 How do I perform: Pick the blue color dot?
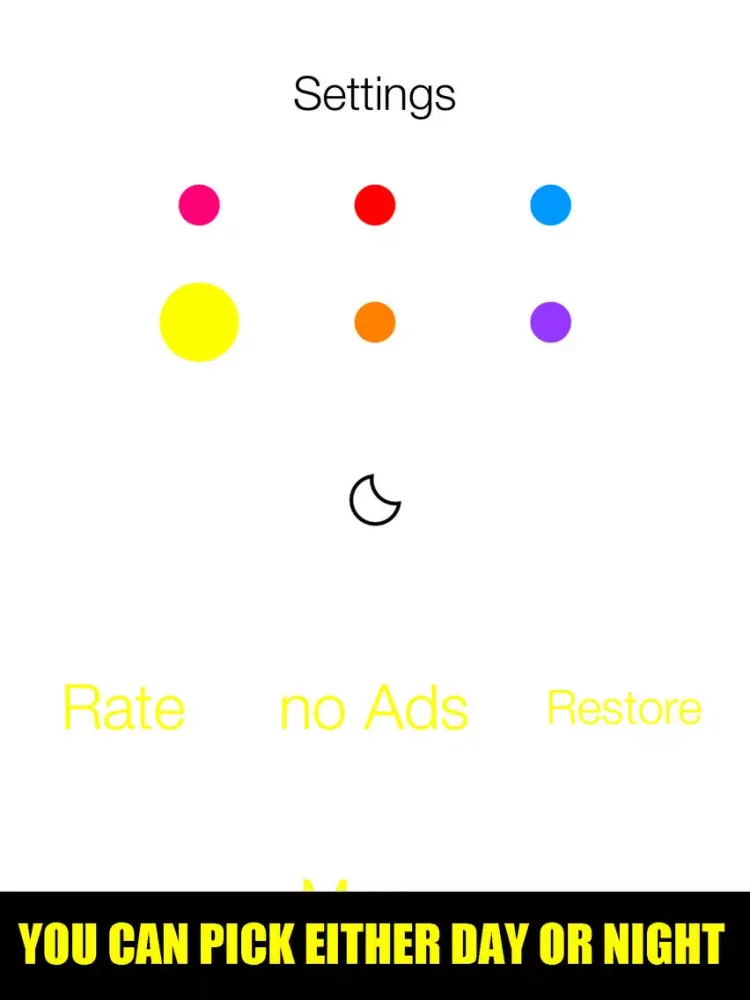click(x=551, y=205)
